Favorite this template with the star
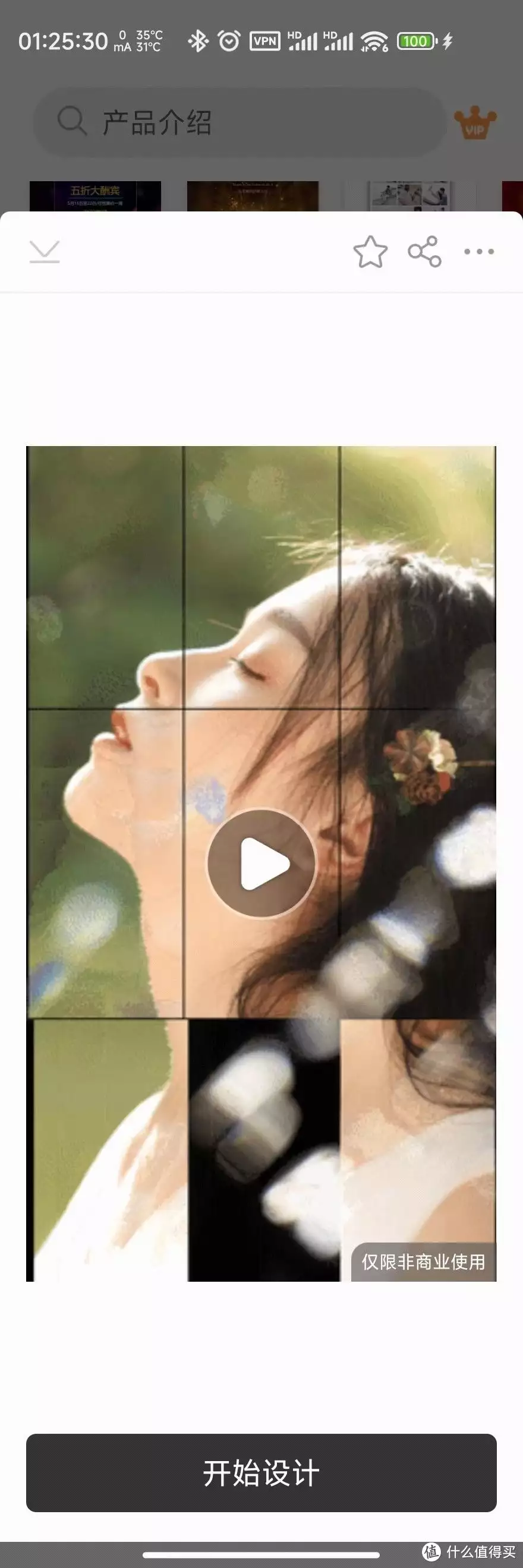 370,251
